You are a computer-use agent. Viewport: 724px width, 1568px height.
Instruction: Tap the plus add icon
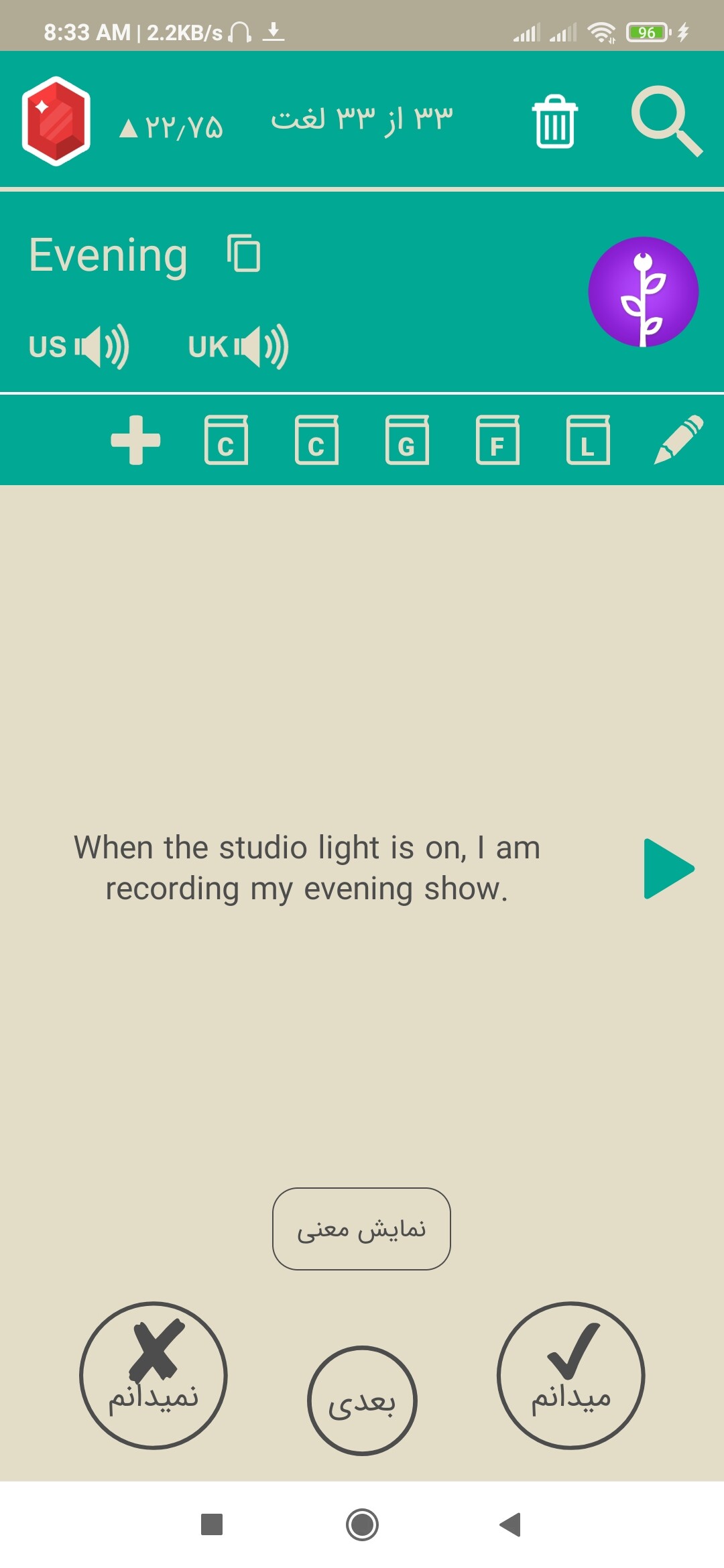(x=135, y=440)
